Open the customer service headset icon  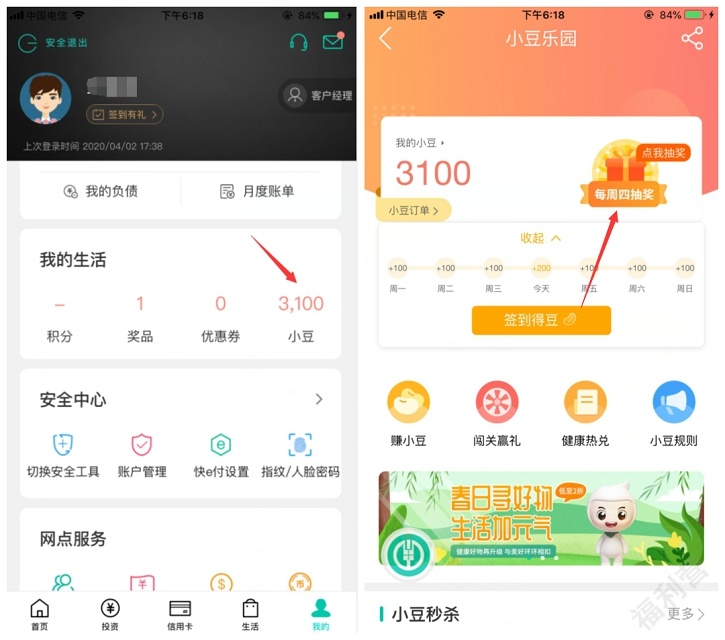(298, 42)
